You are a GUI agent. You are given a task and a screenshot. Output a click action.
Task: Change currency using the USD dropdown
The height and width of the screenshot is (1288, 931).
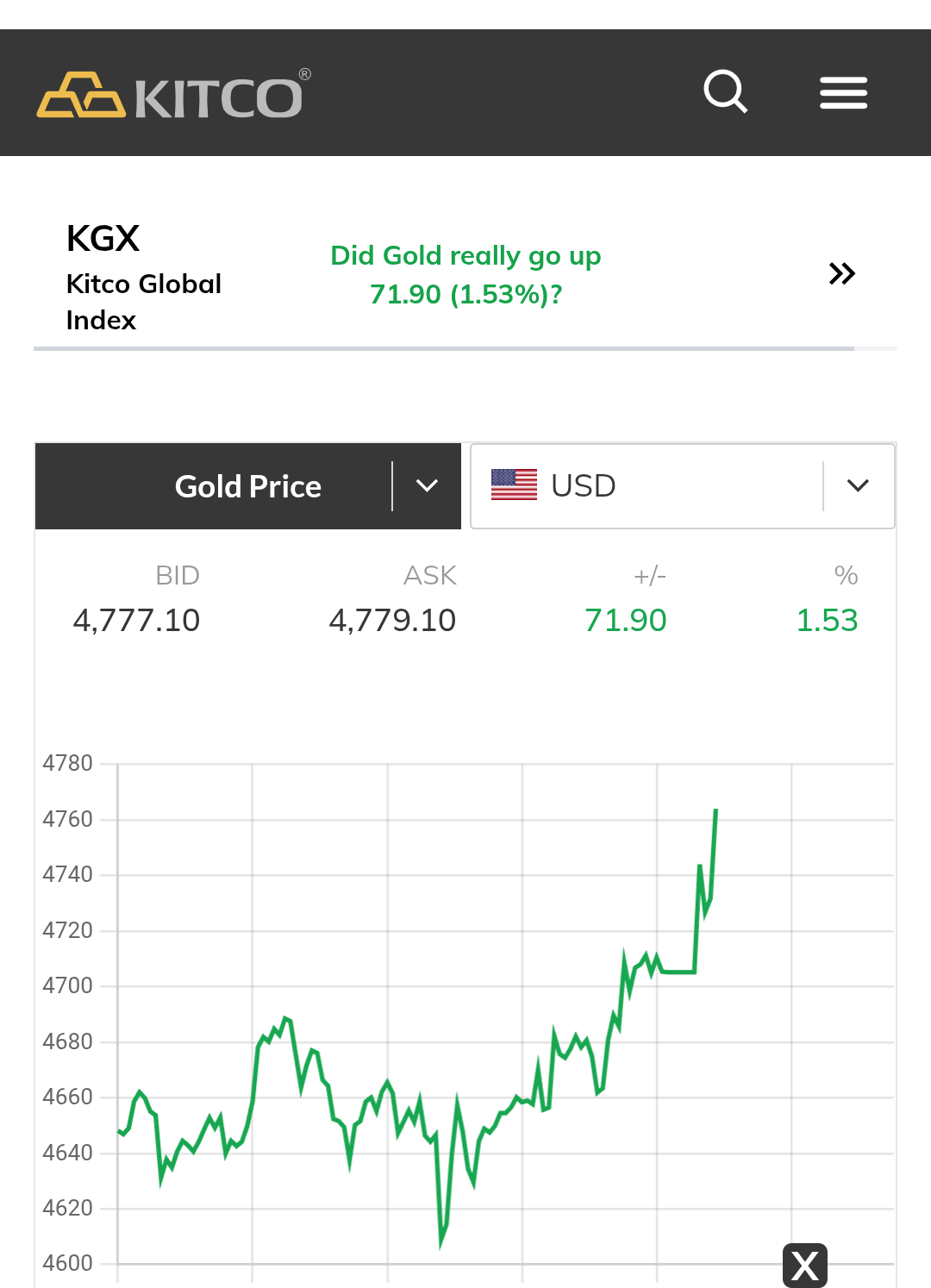click(683, 486)
